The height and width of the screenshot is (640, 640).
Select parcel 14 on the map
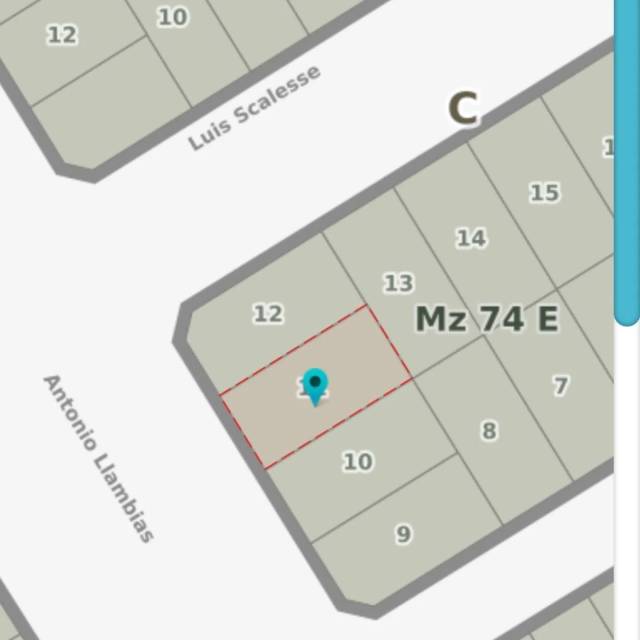tap(471, 238)
